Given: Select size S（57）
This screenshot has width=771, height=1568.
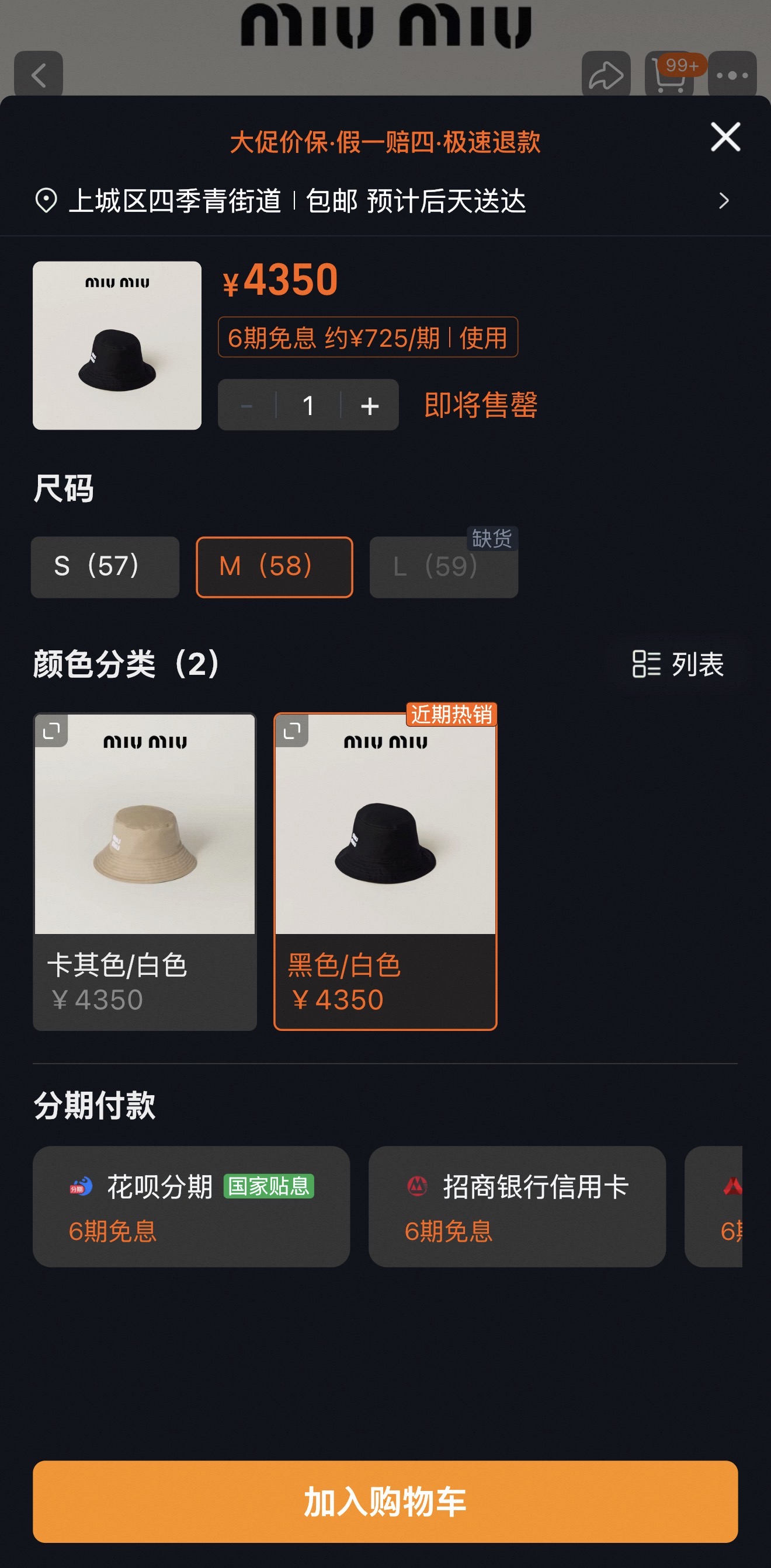Looking at the screenshot, I should coord(105,567).
